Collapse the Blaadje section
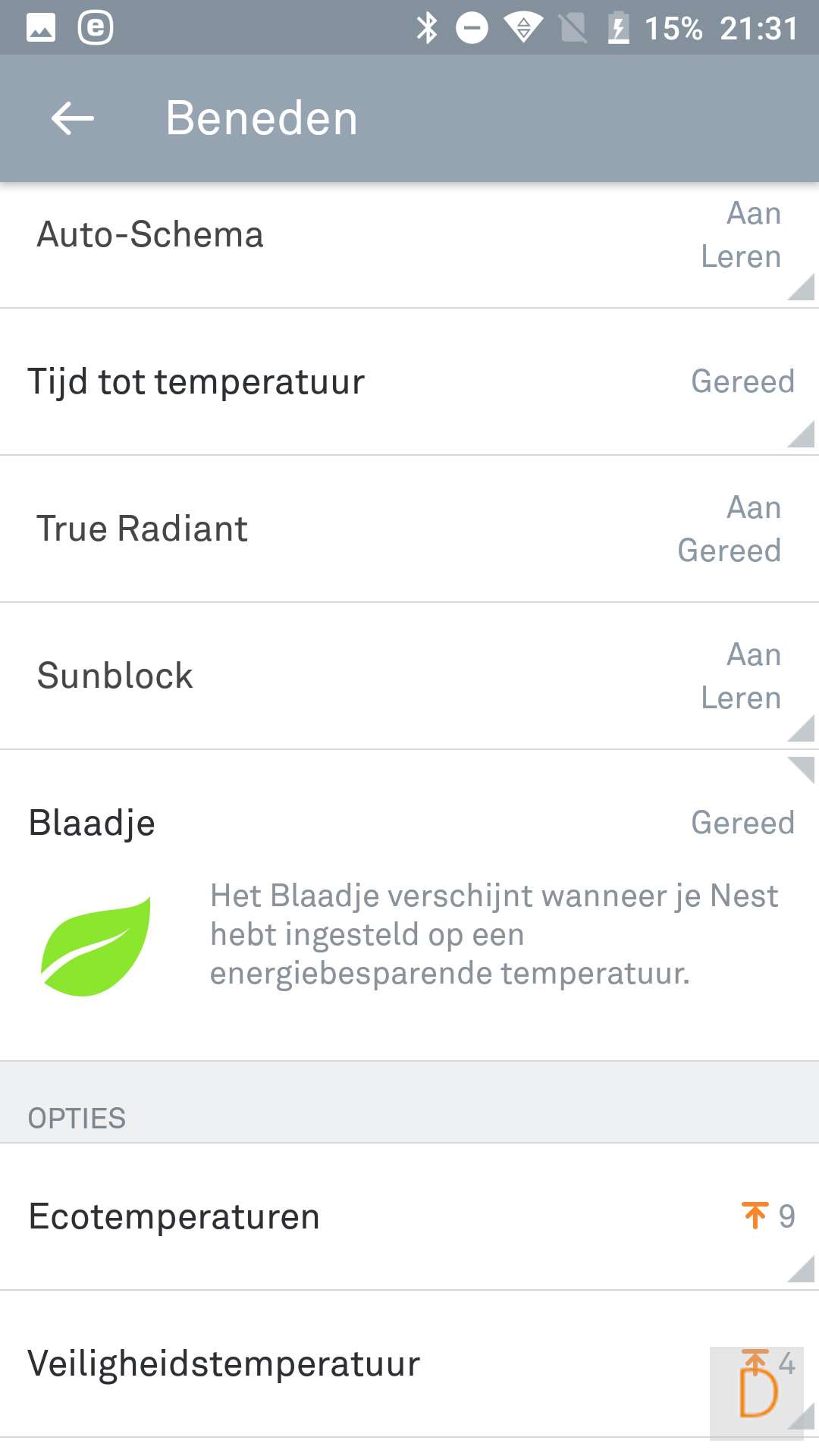 coord(409,823)
